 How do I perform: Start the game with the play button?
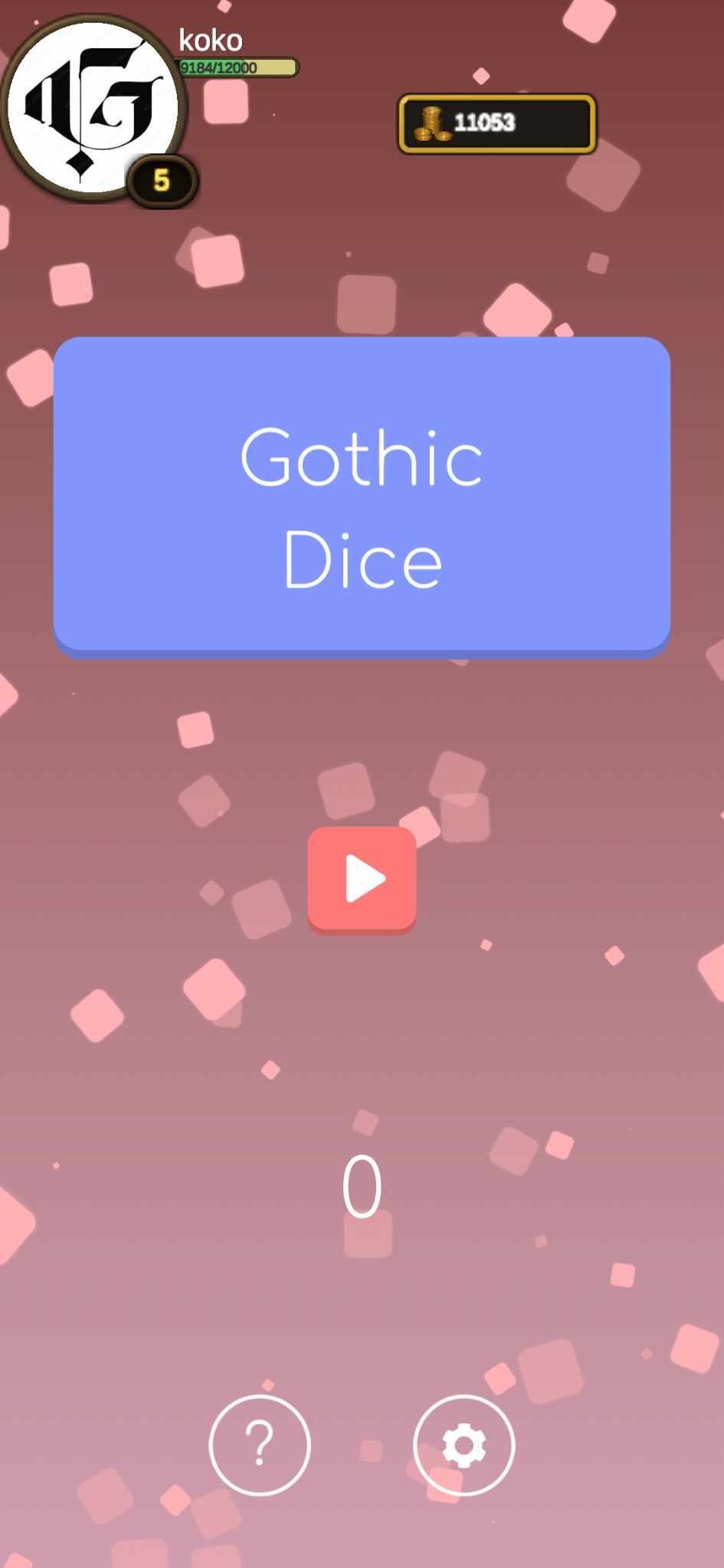[x=362, y=878]
